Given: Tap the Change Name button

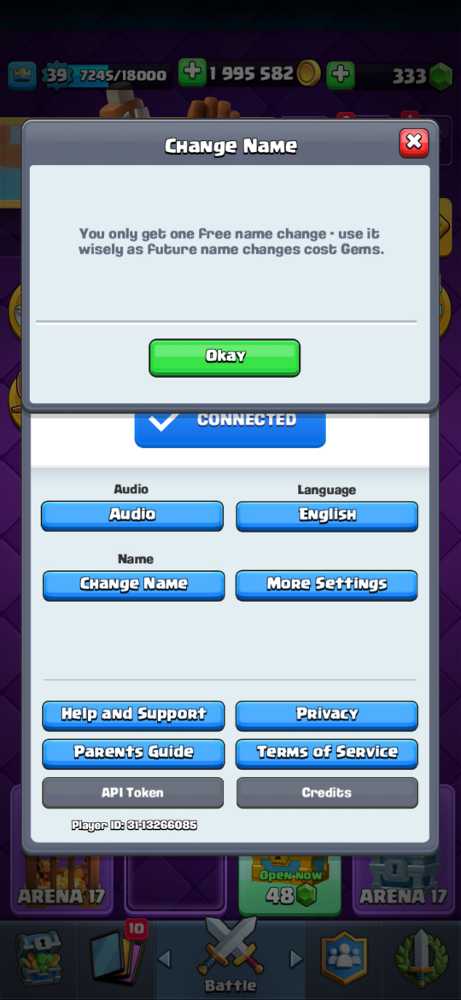Looking at the screenshot, I should point(133,585).
